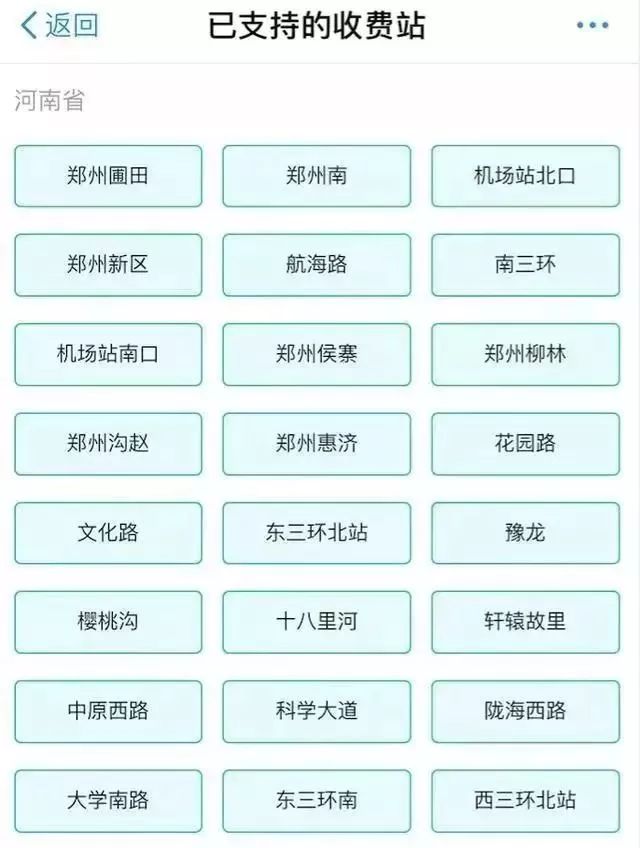Tap the 机场站北口 station chip

[x=525, y=176]
